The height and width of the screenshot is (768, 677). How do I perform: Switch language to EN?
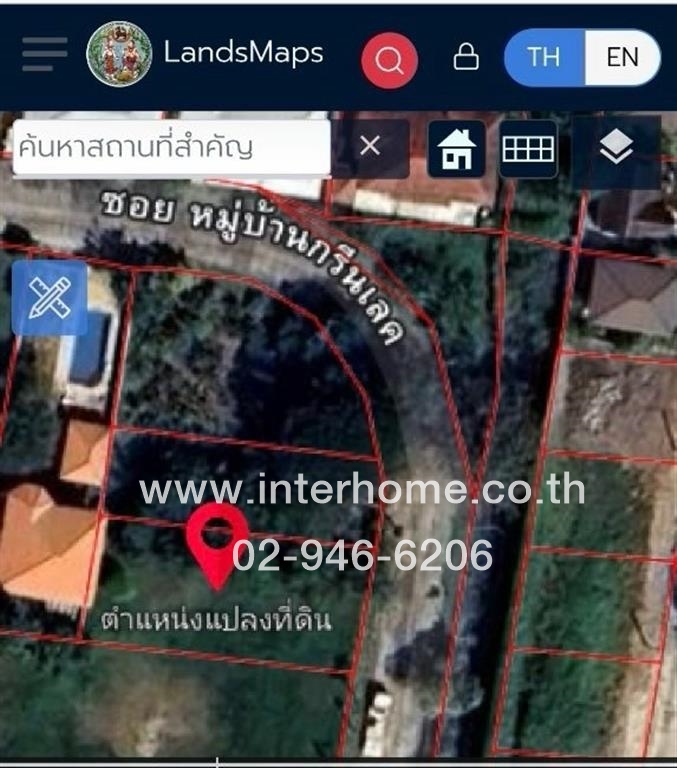[622, 57]
